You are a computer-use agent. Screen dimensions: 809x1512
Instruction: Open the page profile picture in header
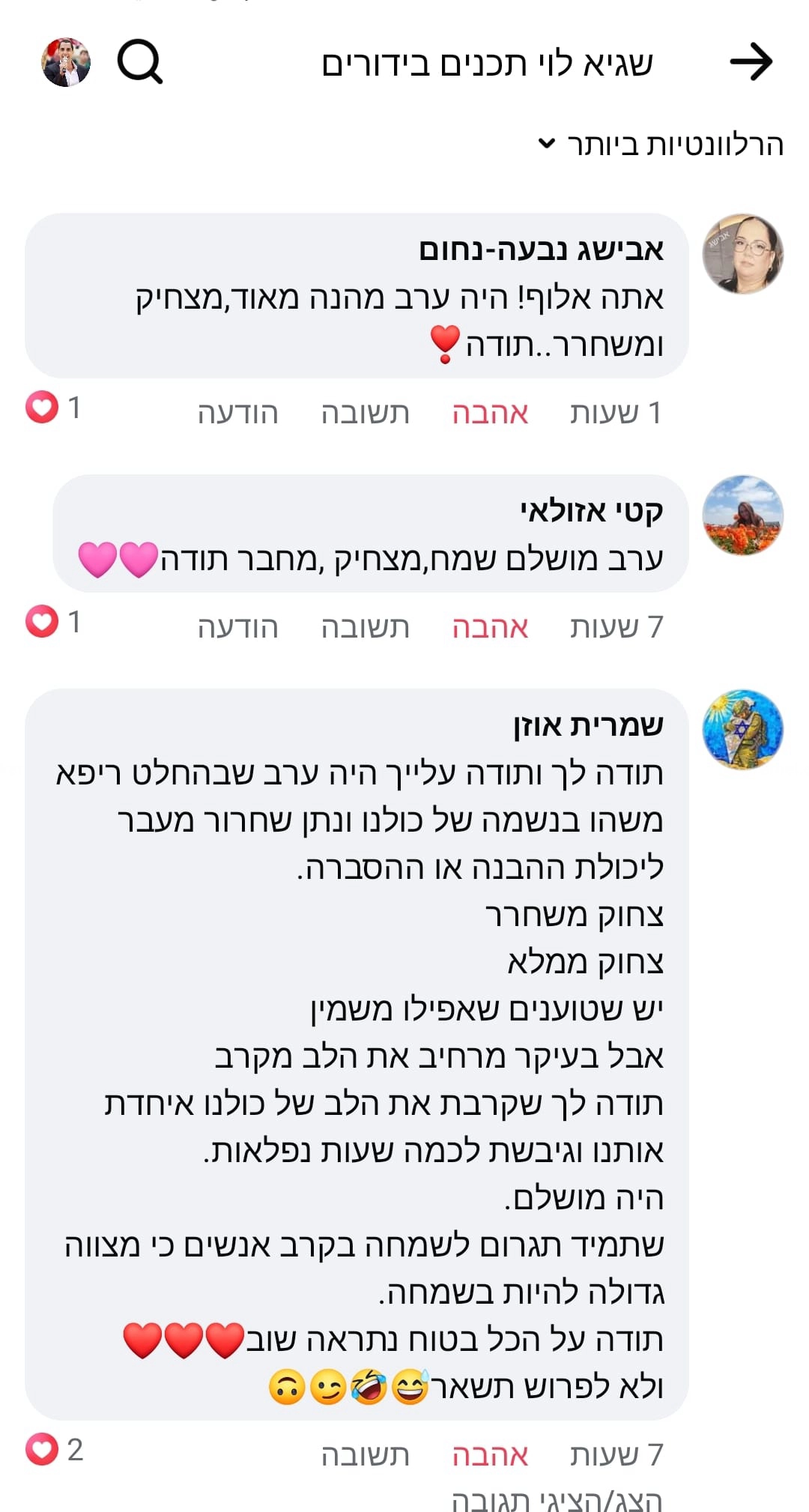pyautogui.click(x=66, y=61)
